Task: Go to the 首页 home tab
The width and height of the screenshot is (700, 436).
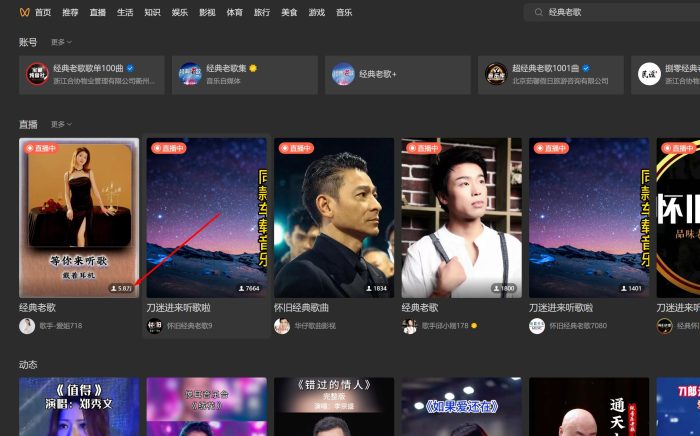Action: click(42, 13)
